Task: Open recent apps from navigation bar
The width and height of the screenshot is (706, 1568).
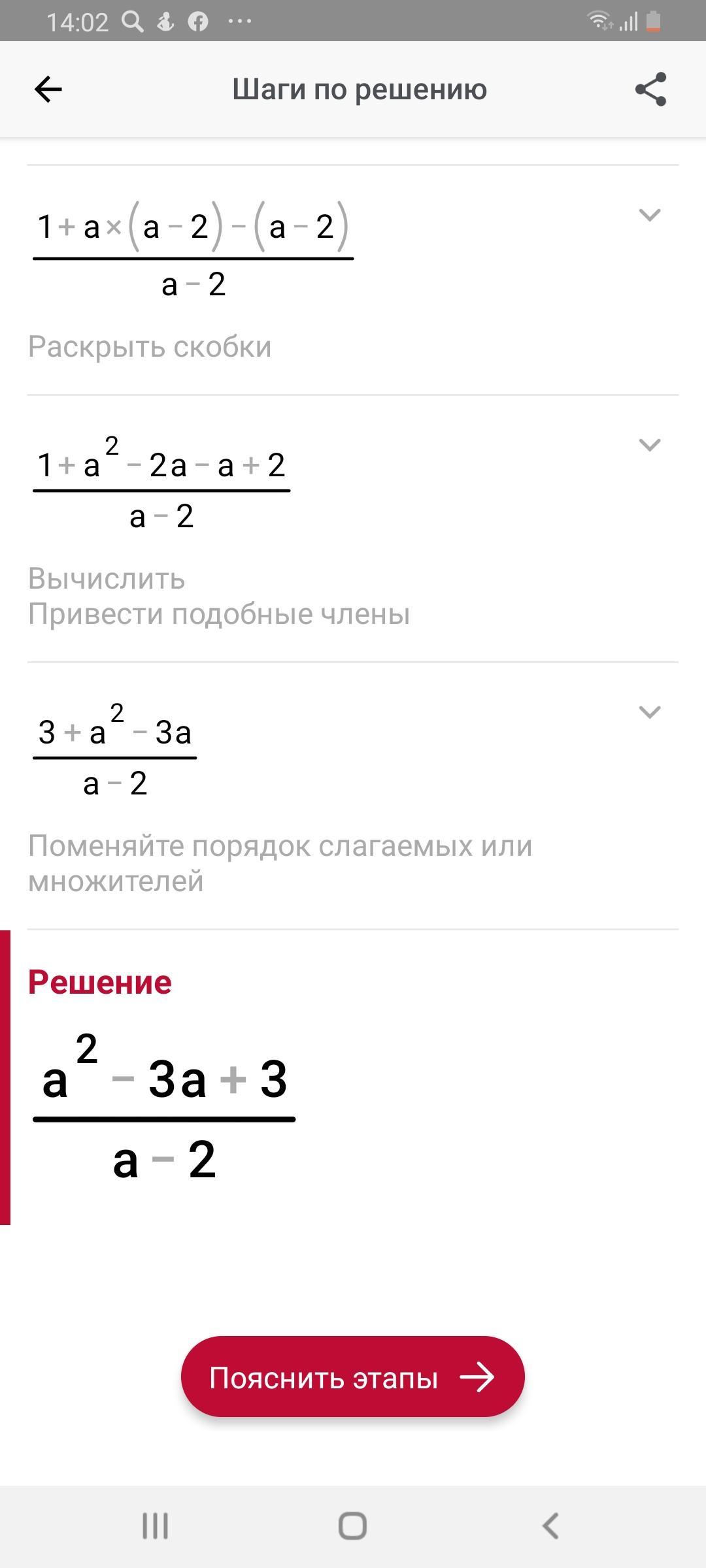Action: 156,1527
